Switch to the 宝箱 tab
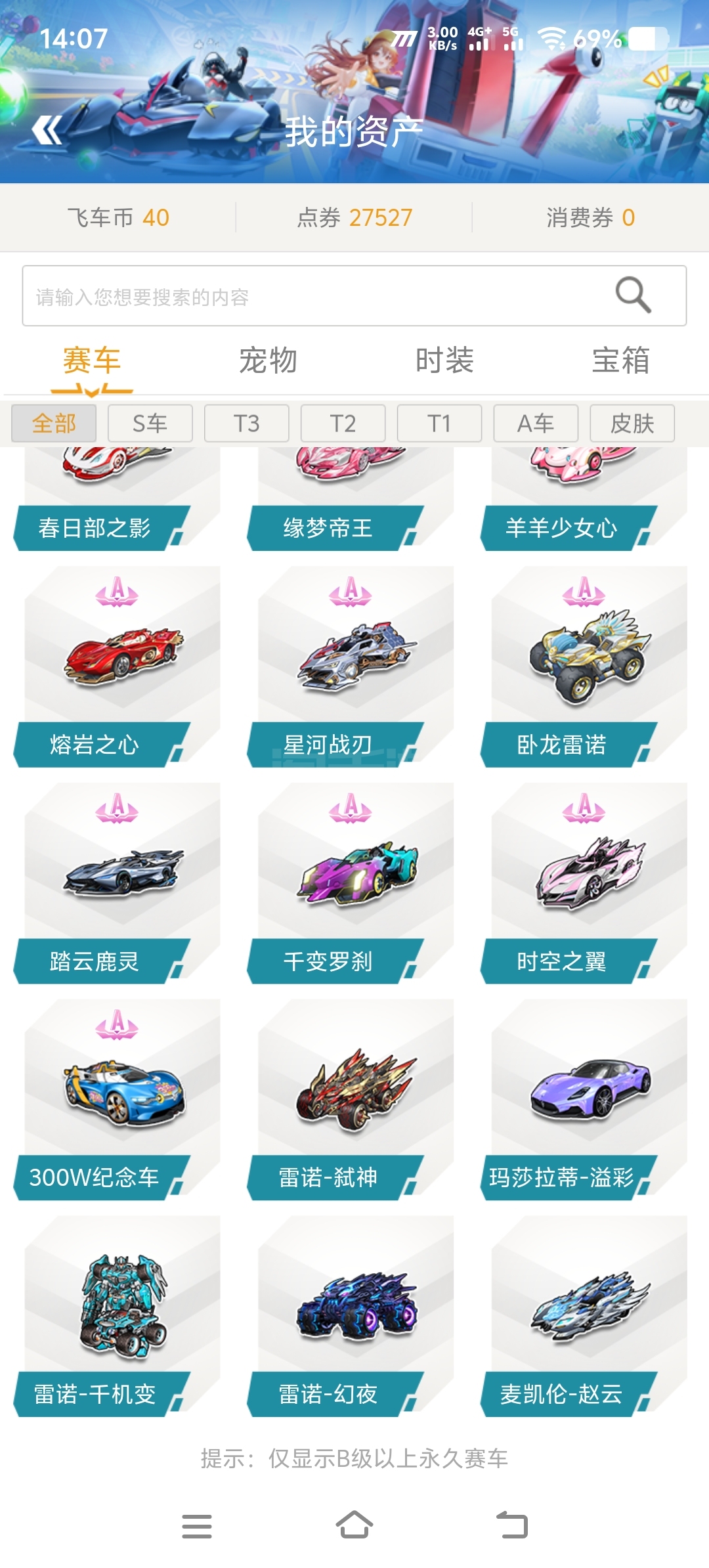Screen dimensions: 709x1568 click(620, 360)
